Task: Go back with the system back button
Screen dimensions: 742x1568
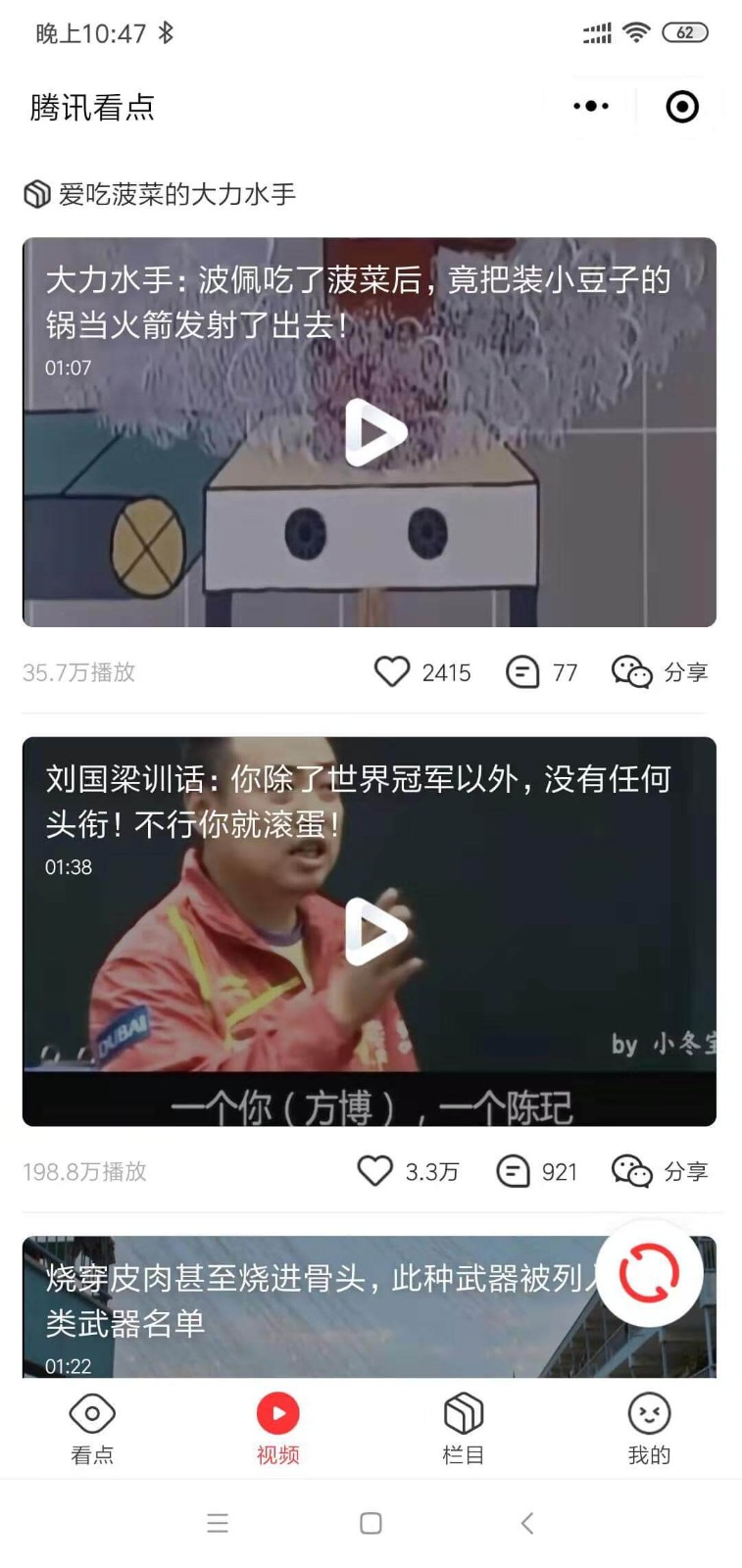Action: (x=526, y=1523)
